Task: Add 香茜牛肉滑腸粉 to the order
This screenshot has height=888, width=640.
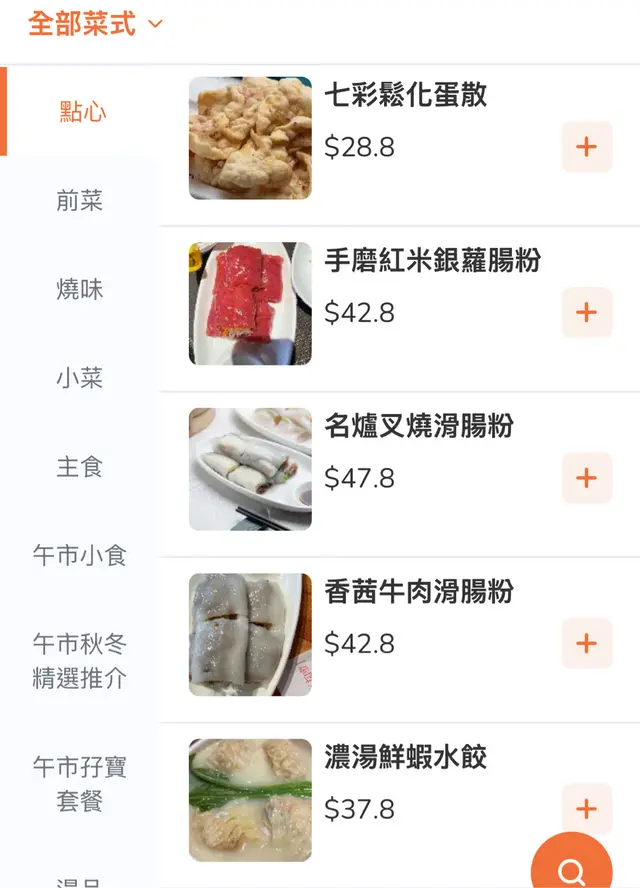Action: (x=586, y=643)
